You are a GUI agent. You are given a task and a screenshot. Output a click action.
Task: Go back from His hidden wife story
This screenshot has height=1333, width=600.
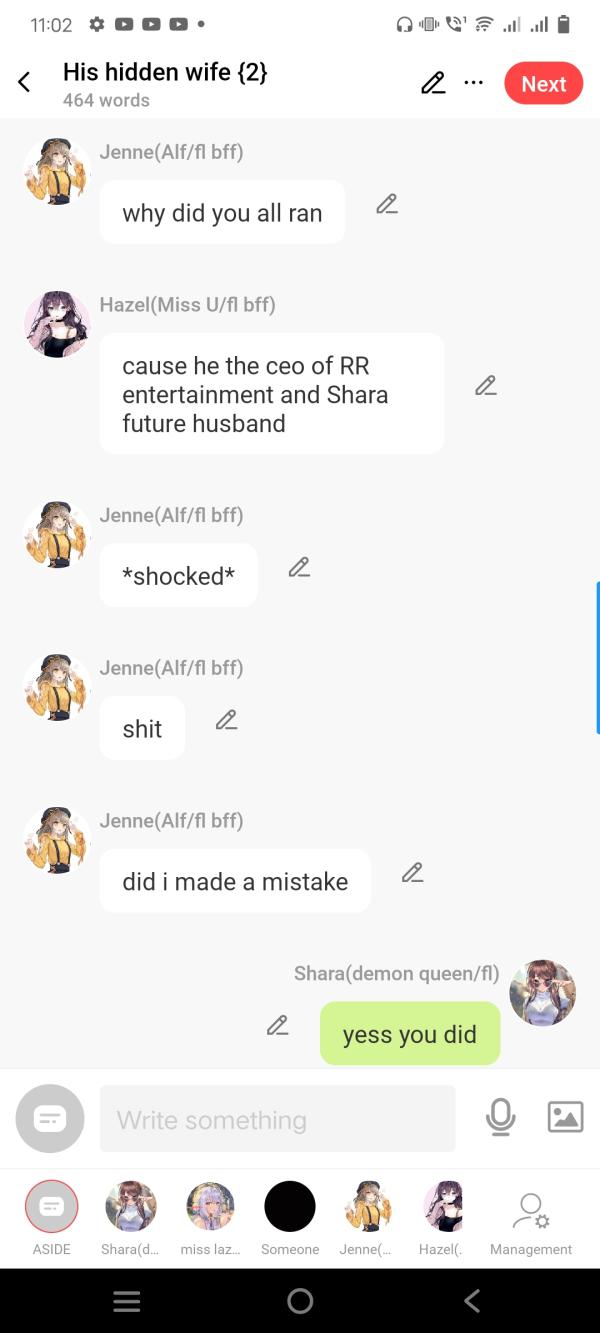[x=25, y=83]
